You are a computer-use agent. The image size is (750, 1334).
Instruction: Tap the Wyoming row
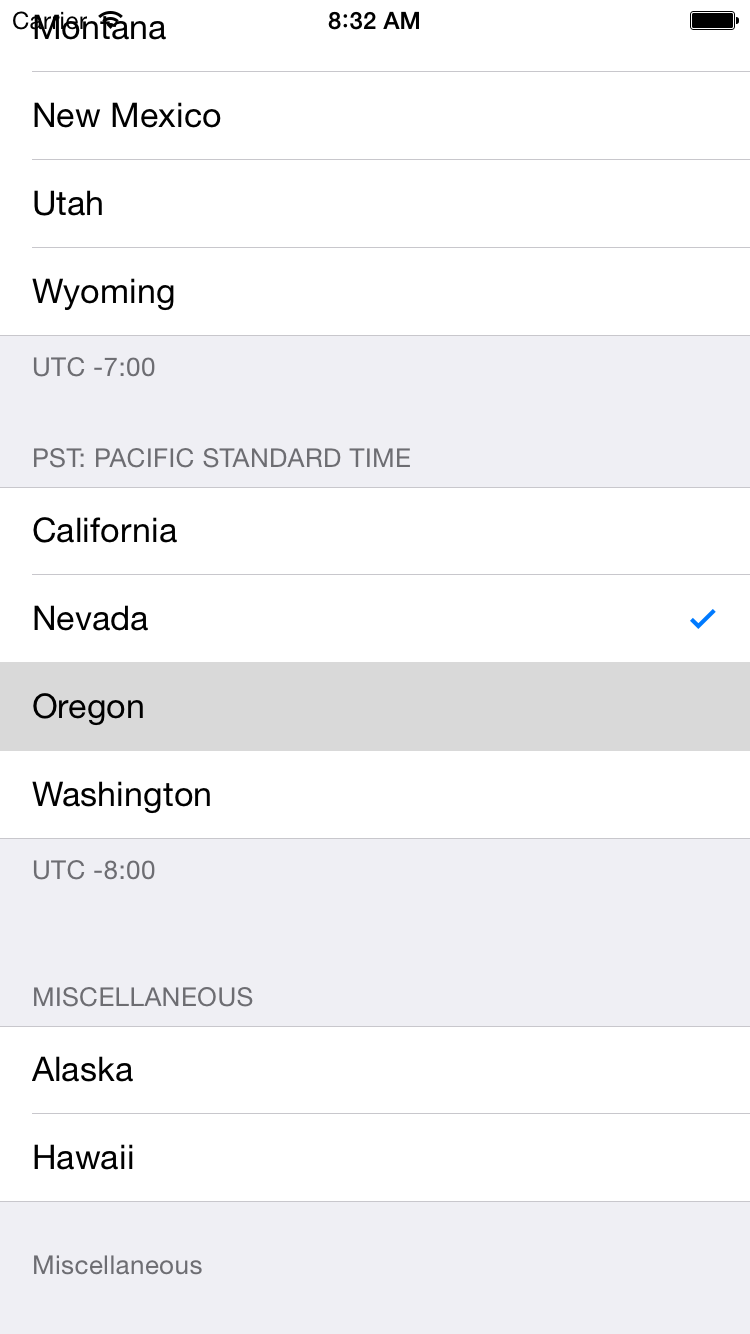coord(375,292)
